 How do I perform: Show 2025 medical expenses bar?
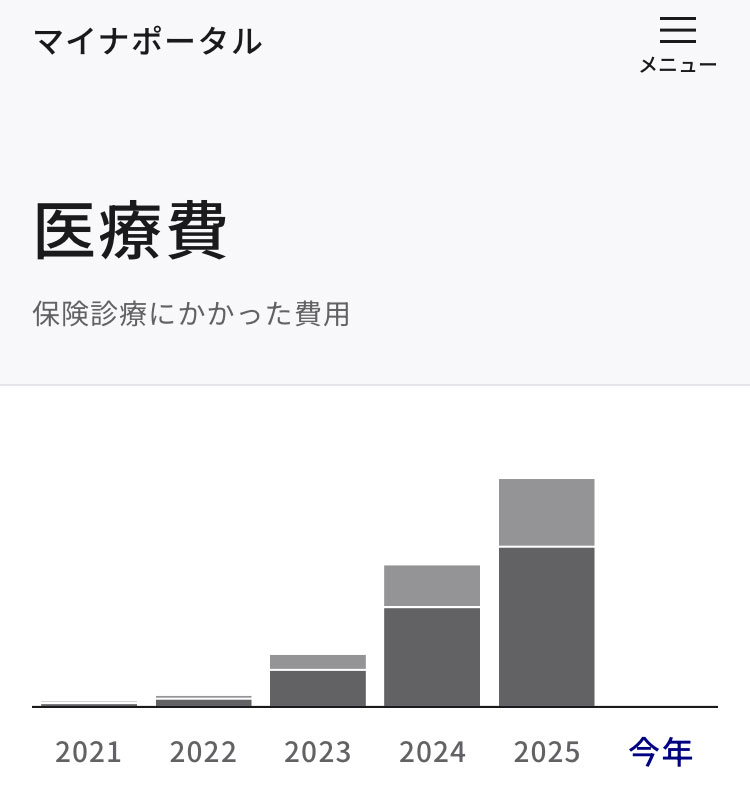click(x=547, y=592)
